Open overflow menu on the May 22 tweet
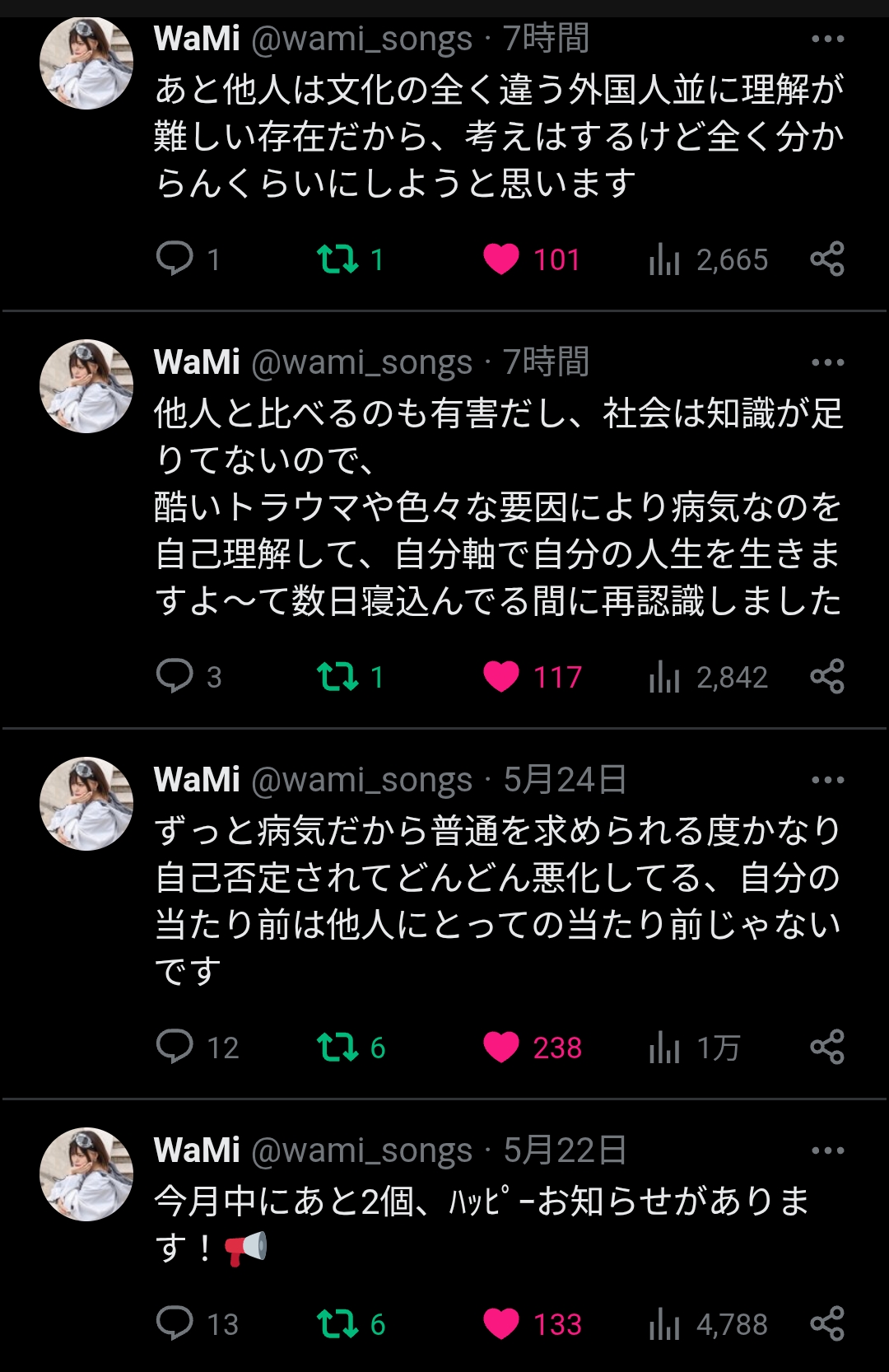Viewport: 889px width, 1372px height. (x=827, y=1150)
